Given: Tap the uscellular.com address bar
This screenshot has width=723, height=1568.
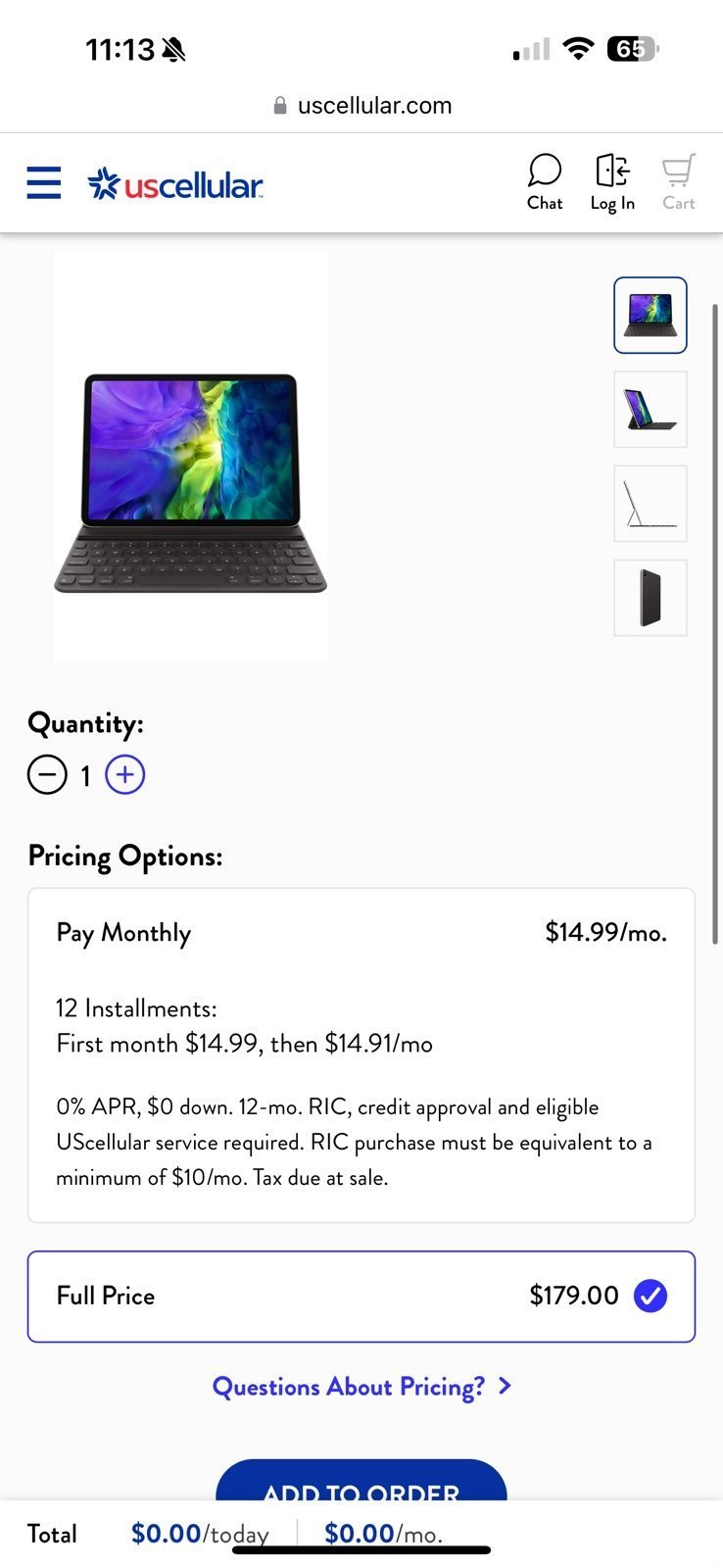Looking at the screenshot, I should pyautogui.click(x=362, y=106).
